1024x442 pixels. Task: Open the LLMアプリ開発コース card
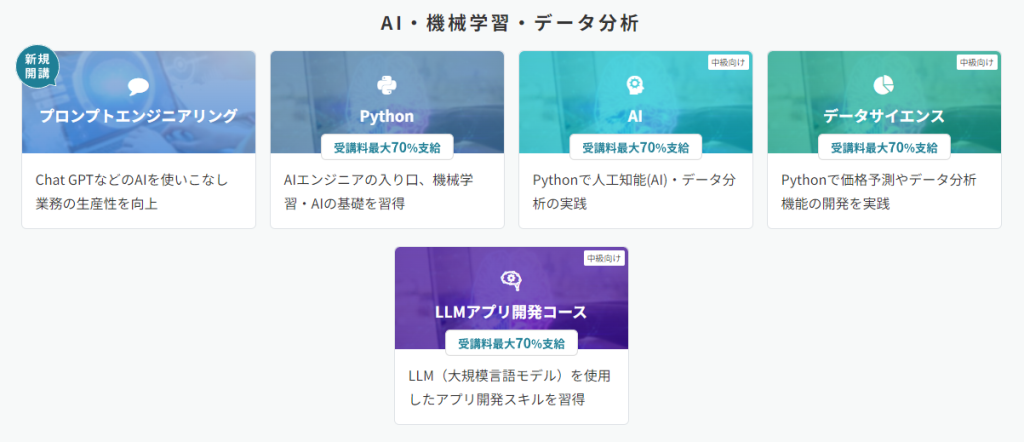tap(511, 311)
